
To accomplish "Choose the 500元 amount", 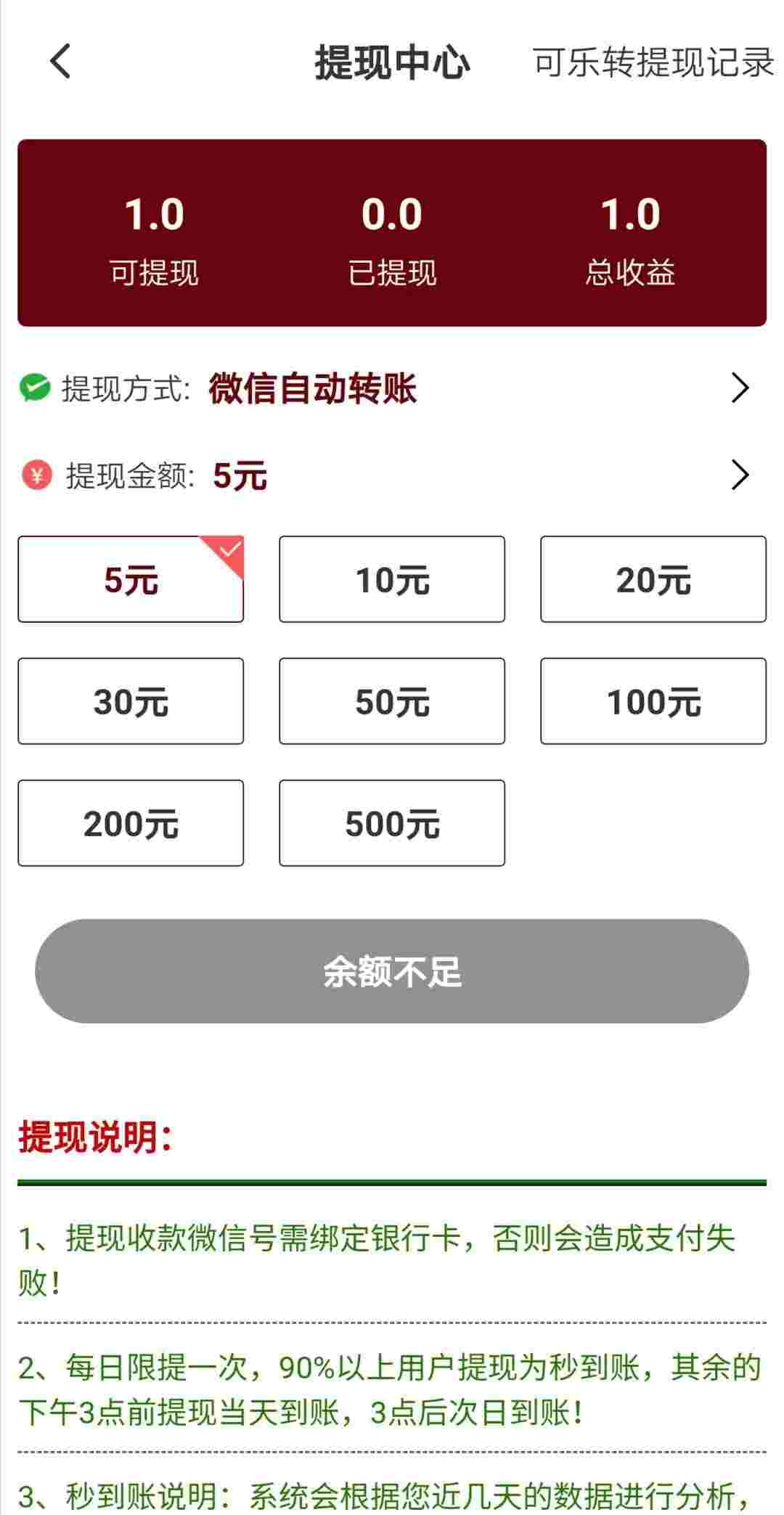I will point(392,823).
